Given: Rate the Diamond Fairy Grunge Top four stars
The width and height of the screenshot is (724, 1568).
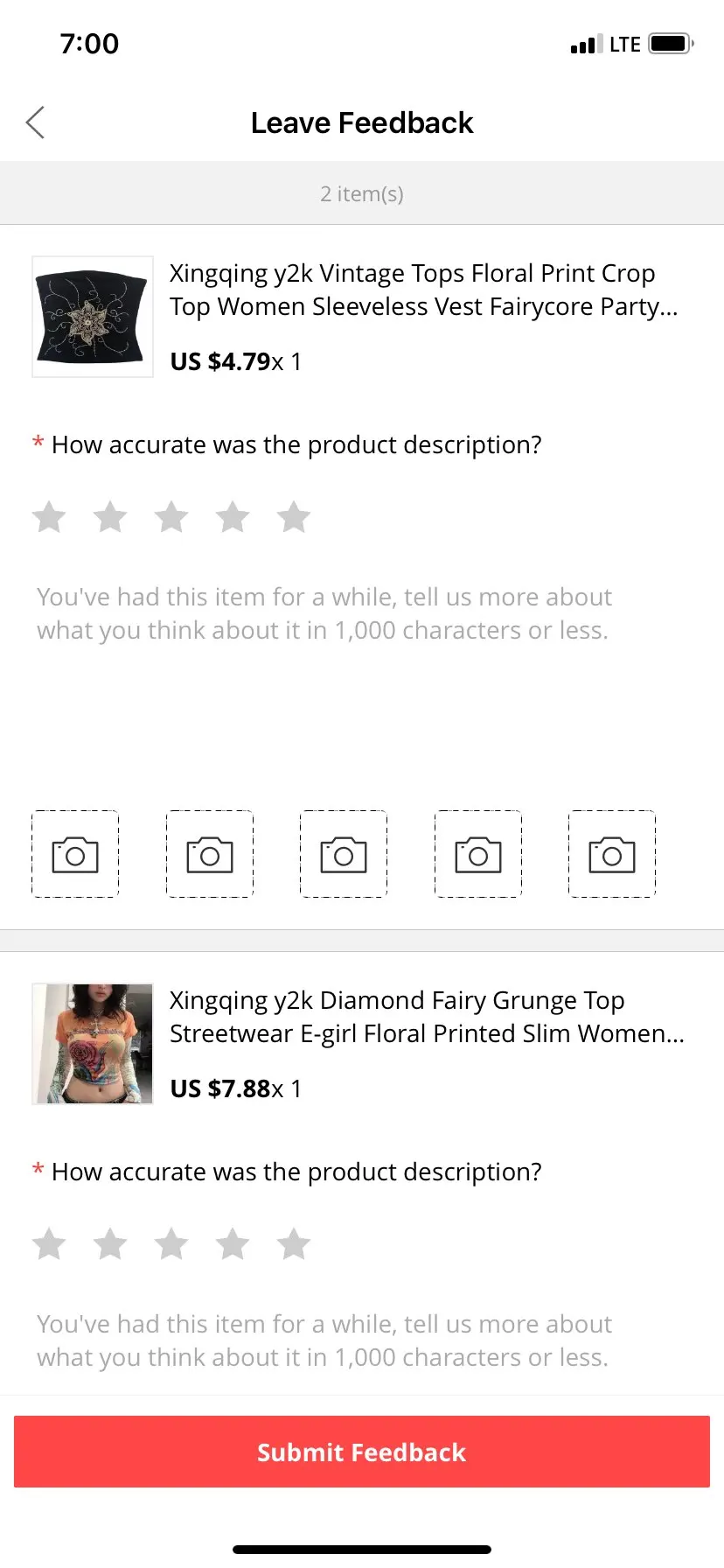Looking at the screenshot, I should pyautogui.click(x=233, y=1244).
